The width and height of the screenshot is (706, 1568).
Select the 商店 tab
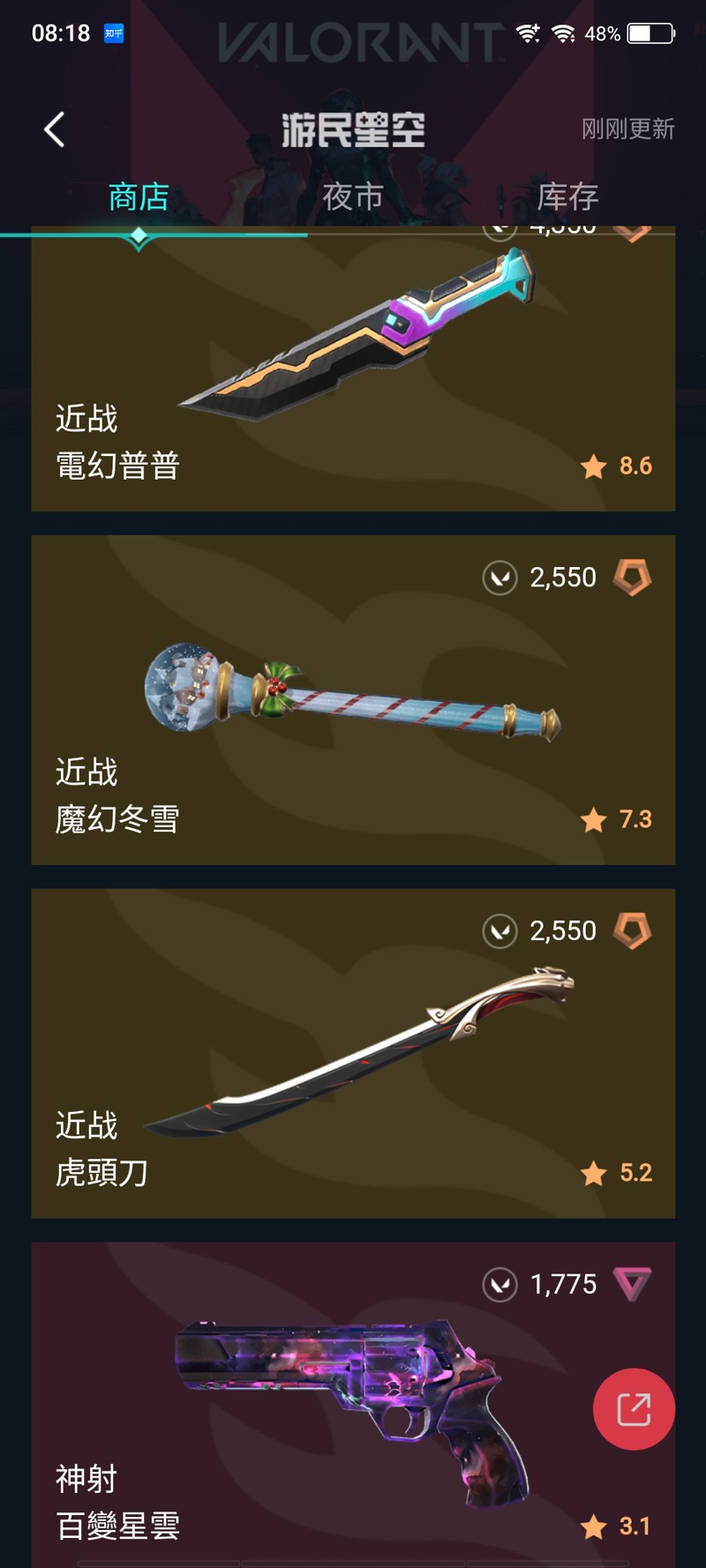tap(139, 196)
